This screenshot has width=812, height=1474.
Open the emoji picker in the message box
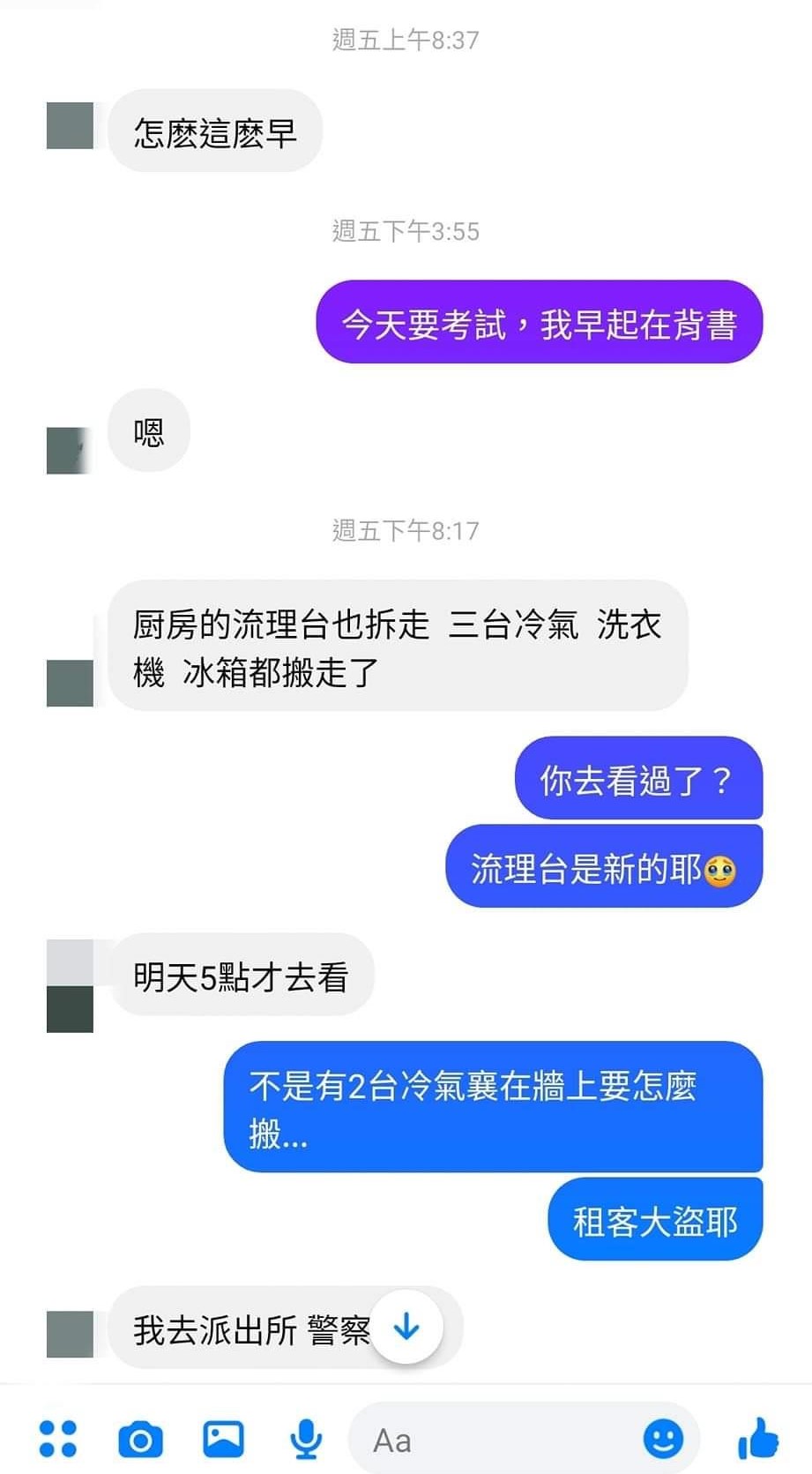(663, 1440)
